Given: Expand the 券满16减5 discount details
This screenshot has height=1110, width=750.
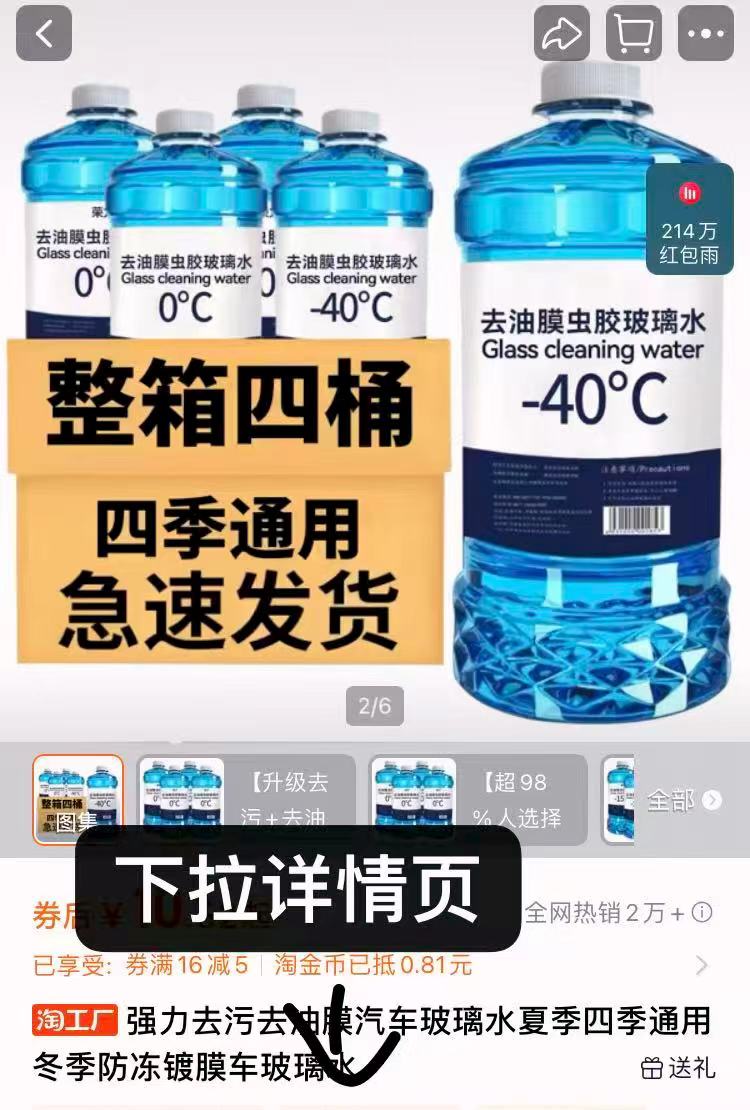Looking at the screenshot, I should point(701,965).
